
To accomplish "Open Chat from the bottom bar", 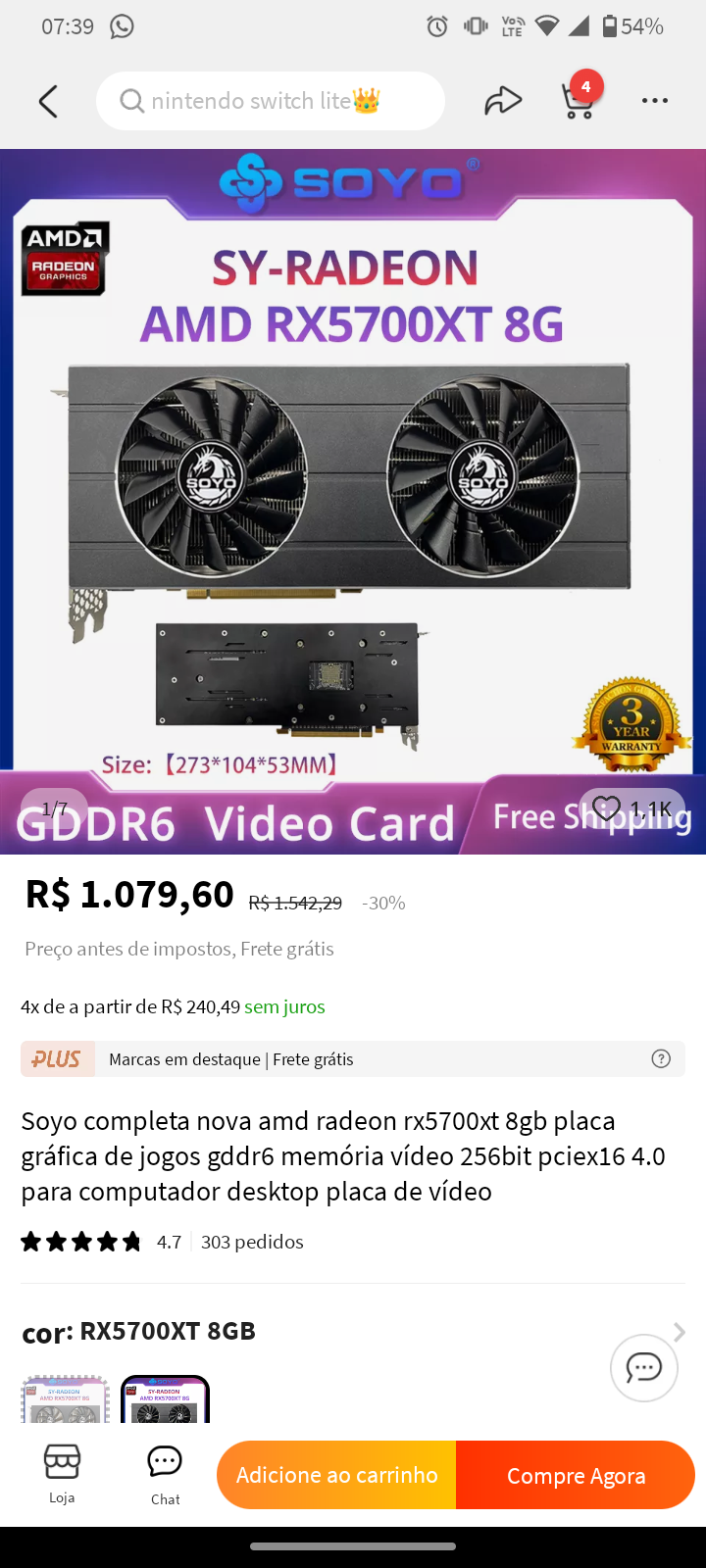I will (165, 1475).
